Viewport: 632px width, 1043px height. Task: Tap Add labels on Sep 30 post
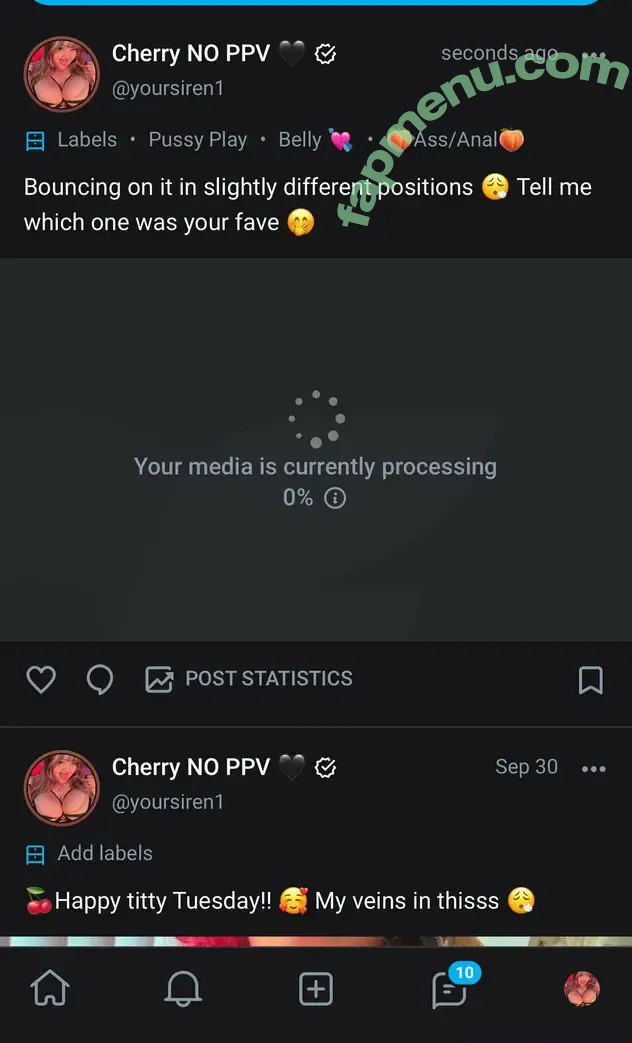104,853
